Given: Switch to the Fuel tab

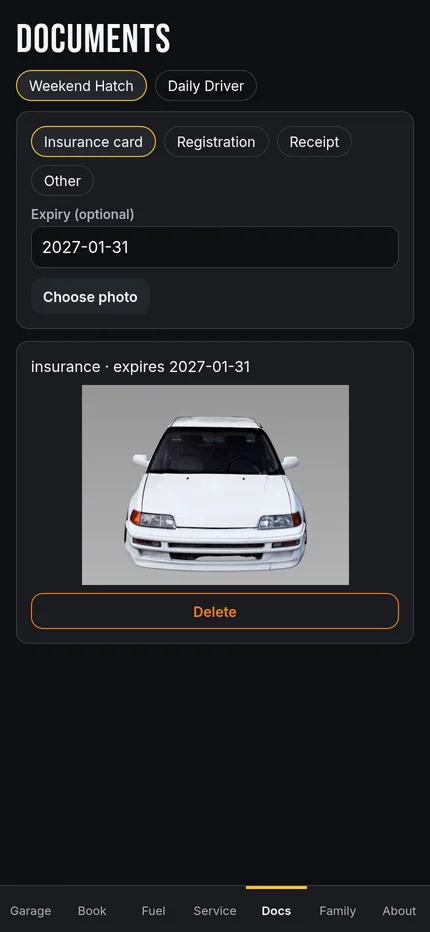Looking at the screenshot, I should tap(153, 911).
